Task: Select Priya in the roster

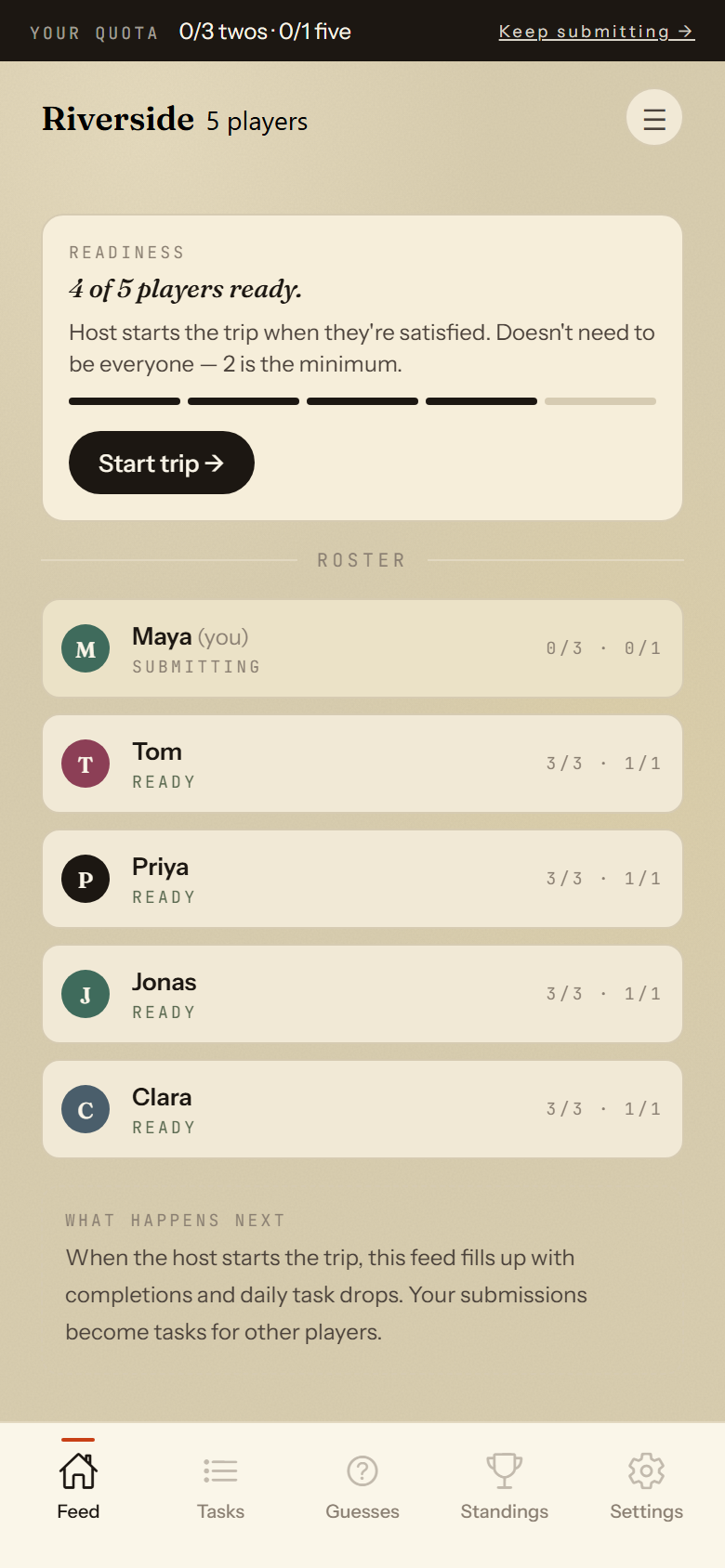Action: 362,879
